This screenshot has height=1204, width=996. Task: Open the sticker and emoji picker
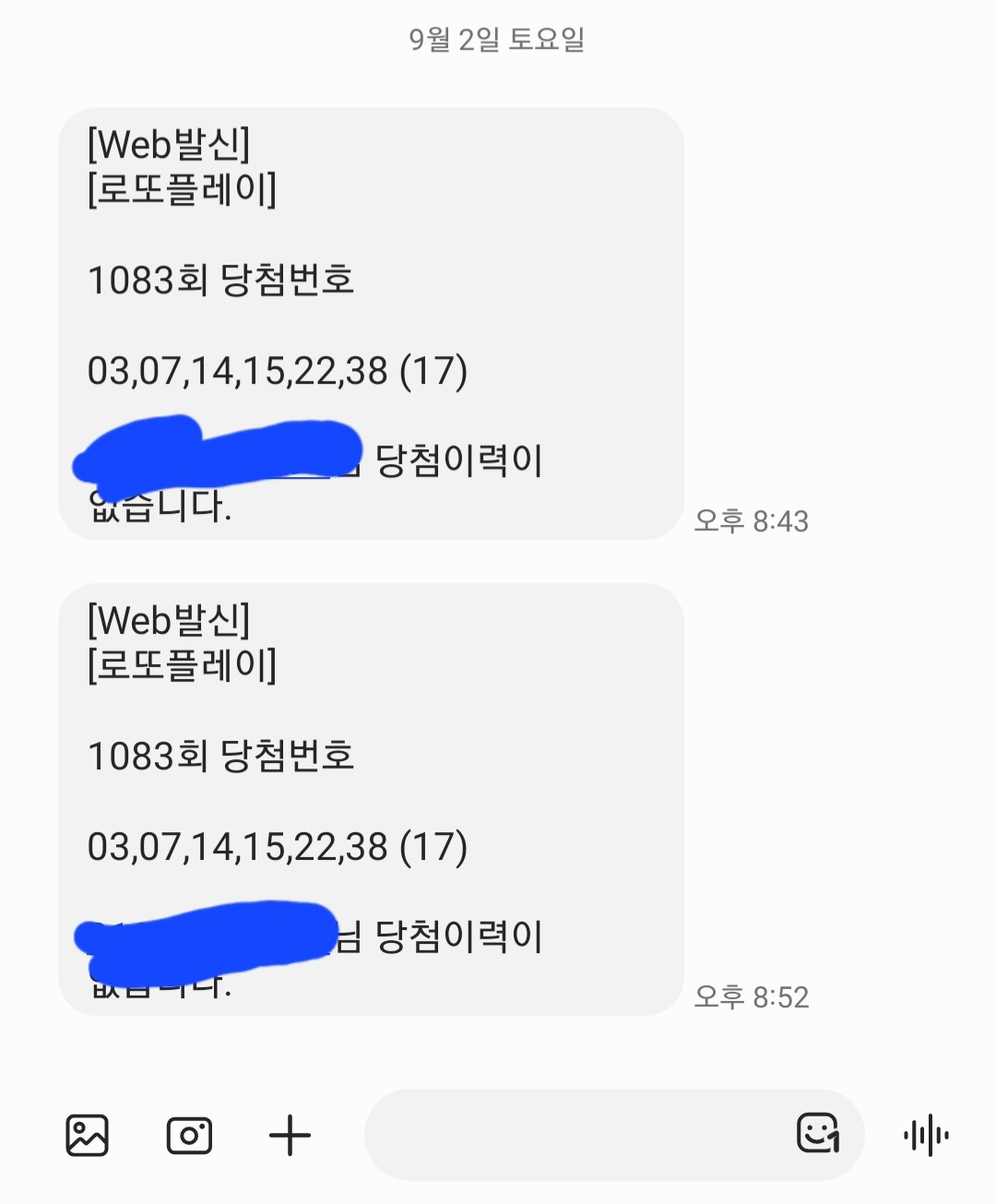pos(817,1134)
